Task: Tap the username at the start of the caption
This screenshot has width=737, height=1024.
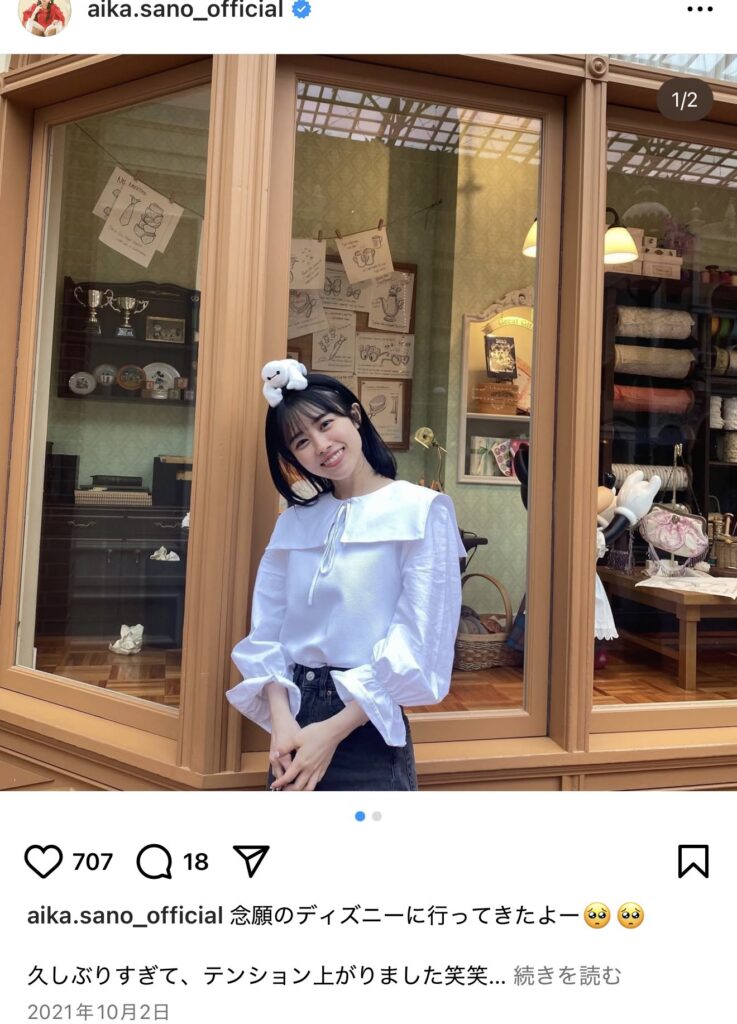Action: click(124, 915)
